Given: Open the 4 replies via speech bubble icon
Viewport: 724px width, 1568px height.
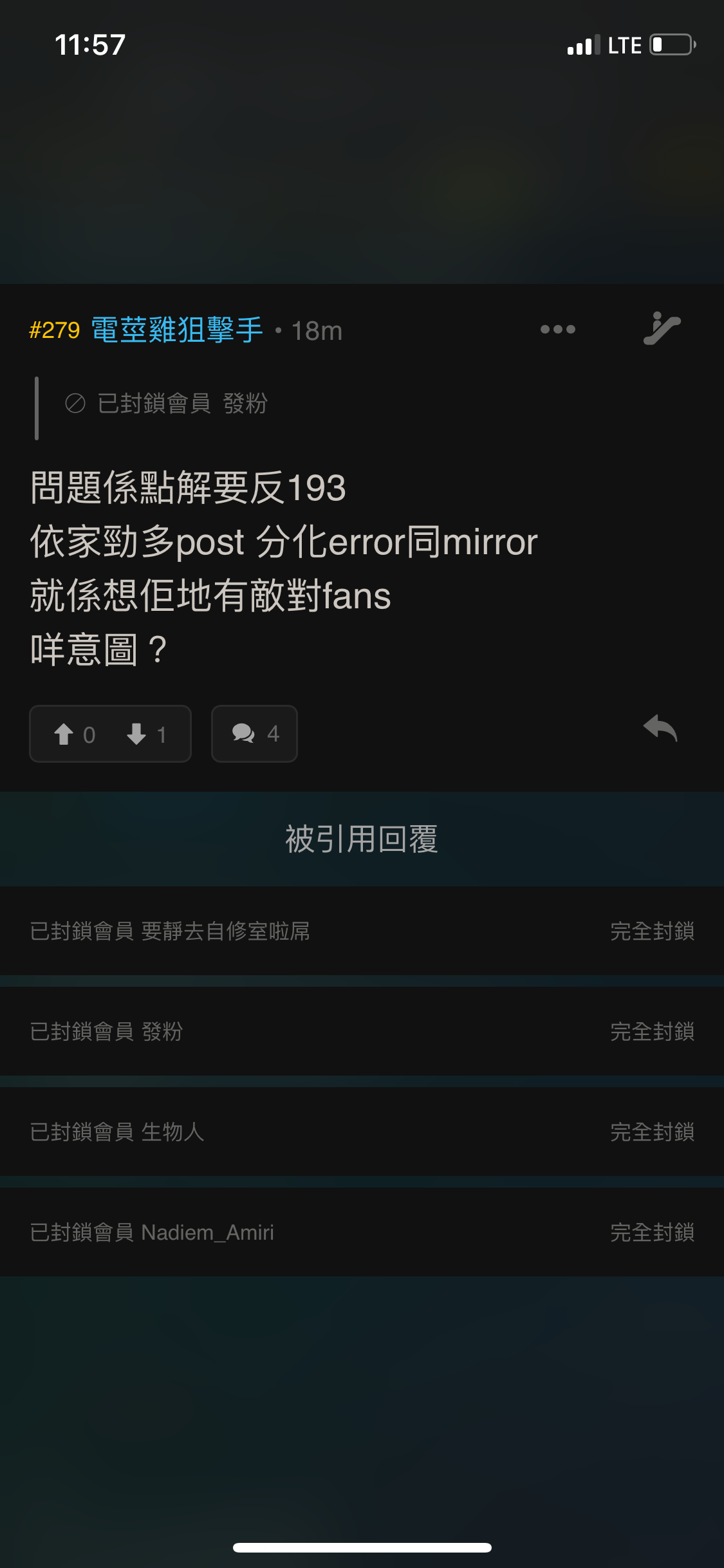Looking at the screenshot, I should 254,734.
